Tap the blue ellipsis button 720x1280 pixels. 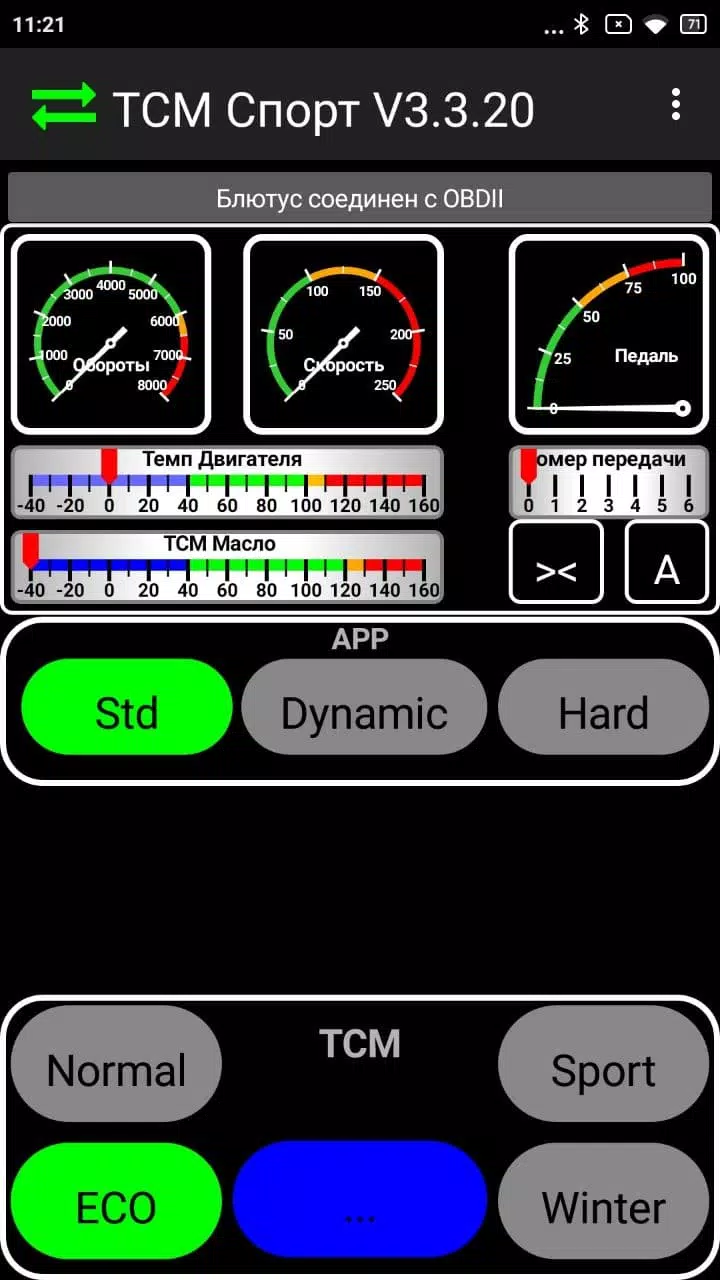coord(360,1200)
